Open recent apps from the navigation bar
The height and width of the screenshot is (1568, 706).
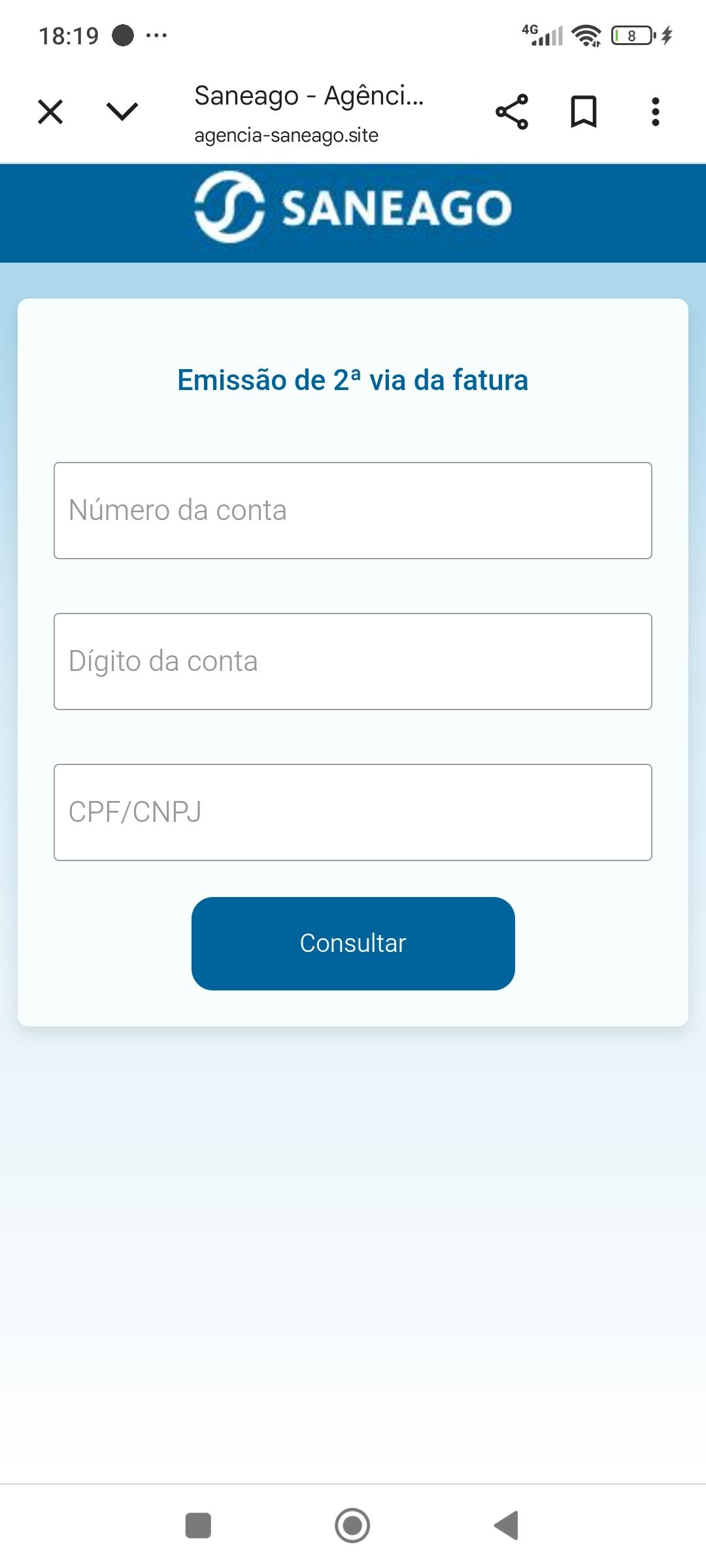[198, 1526]
